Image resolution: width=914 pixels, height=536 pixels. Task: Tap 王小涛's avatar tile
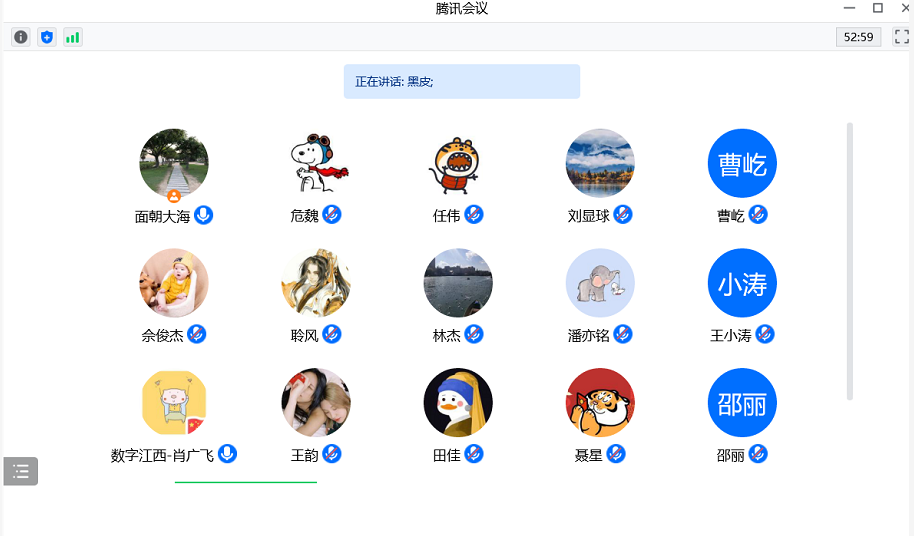pos(742,283)
